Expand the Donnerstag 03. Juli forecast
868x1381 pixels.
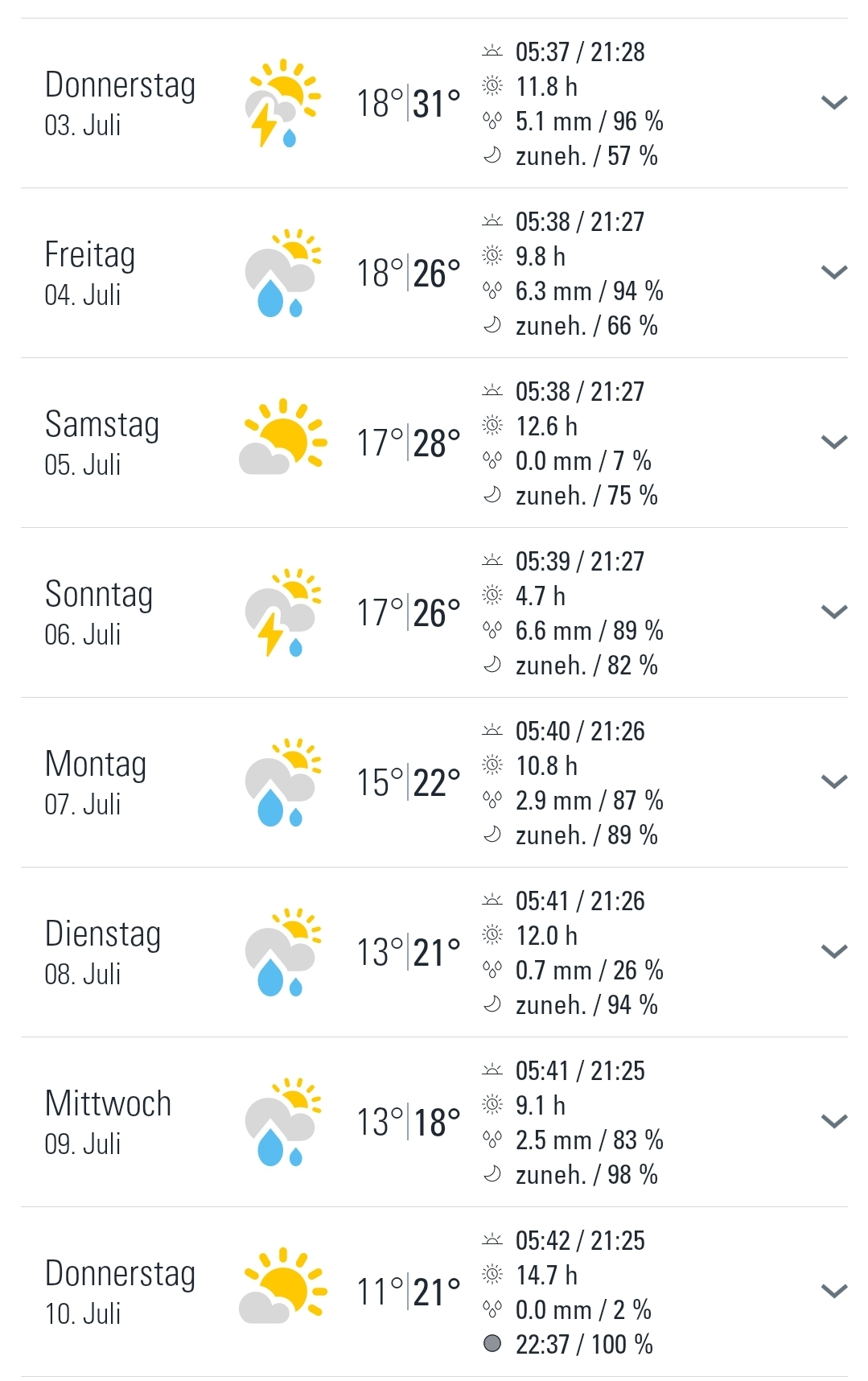tap(834, 102)
